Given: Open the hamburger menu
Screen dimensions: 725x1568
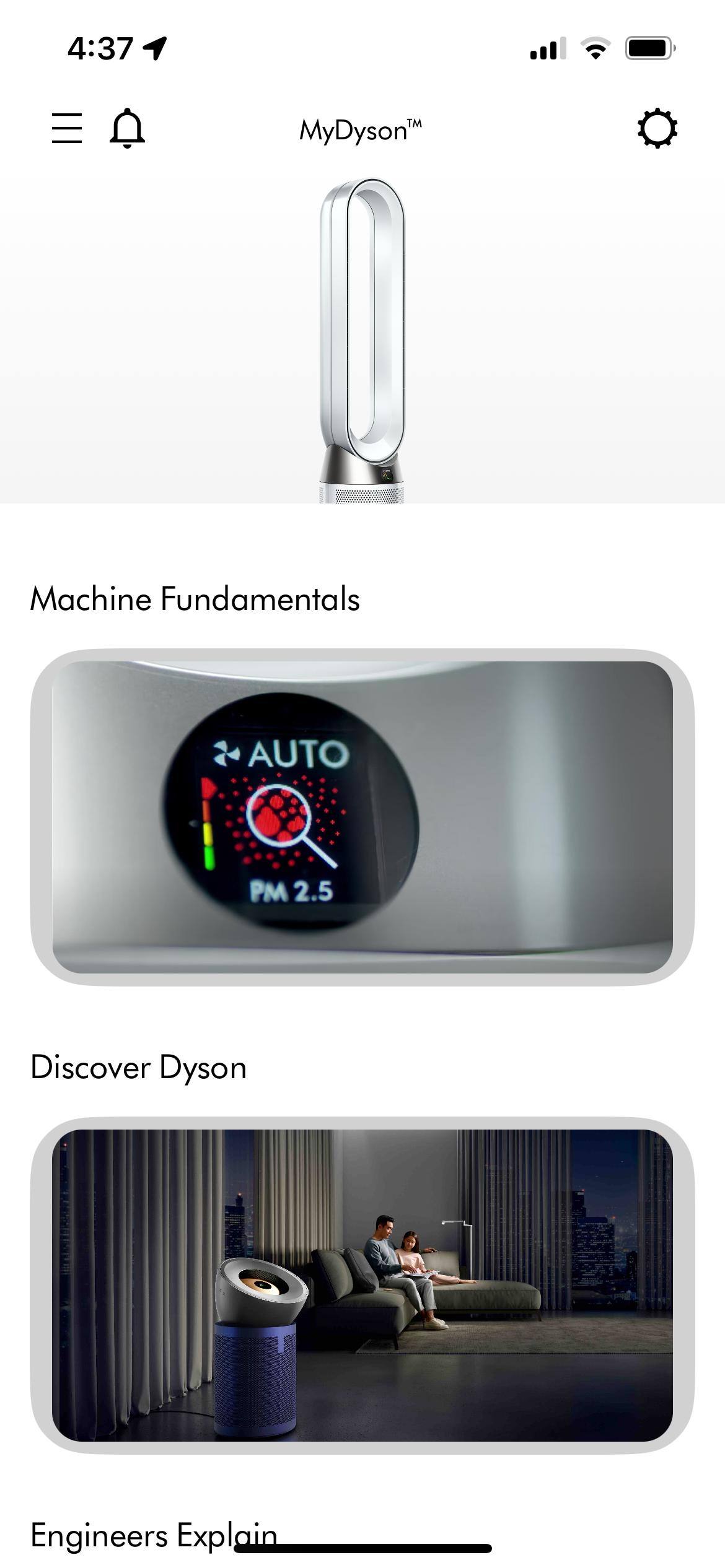Looking at the screenshot, I should 67,128.
